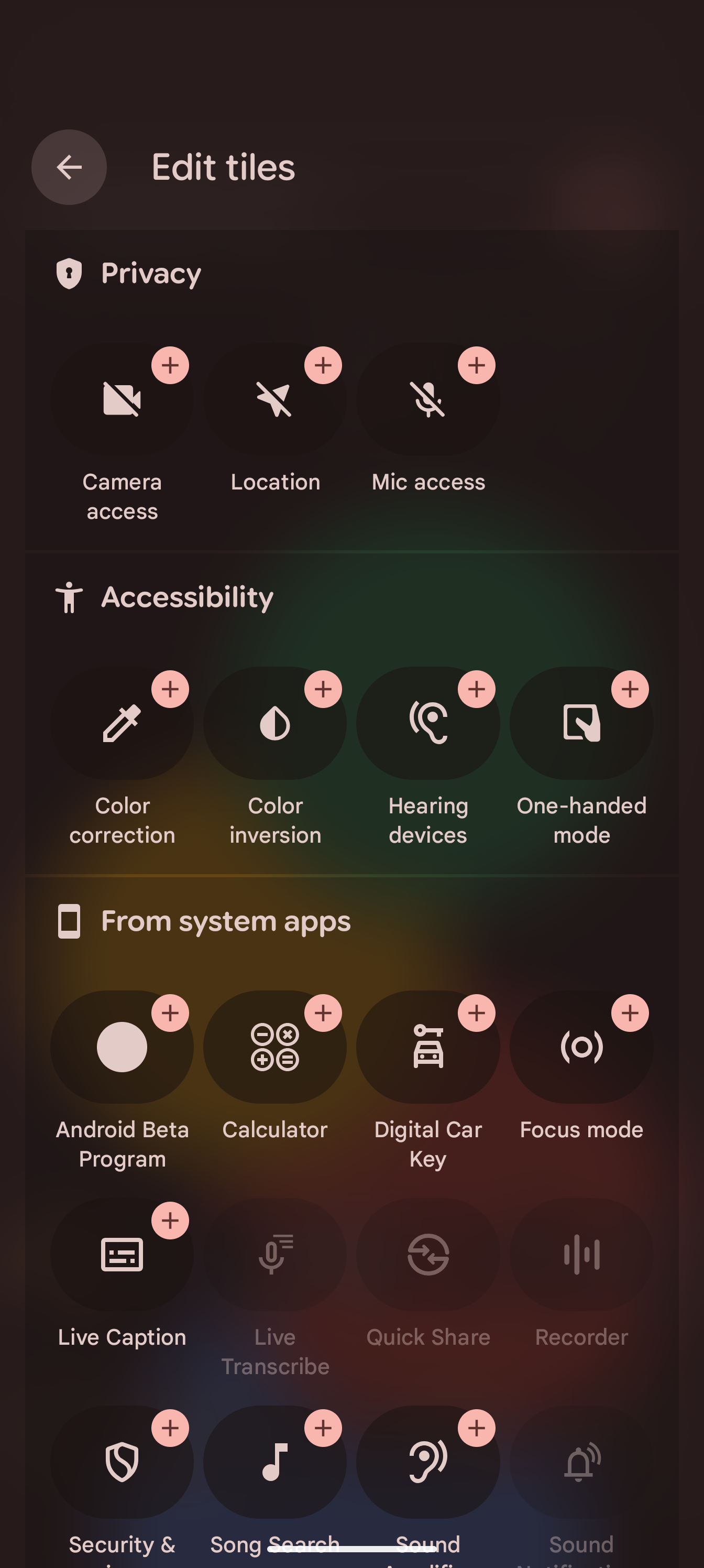Go back from Edit tiles
This screenshot has width=704, height=1568.
69,167
